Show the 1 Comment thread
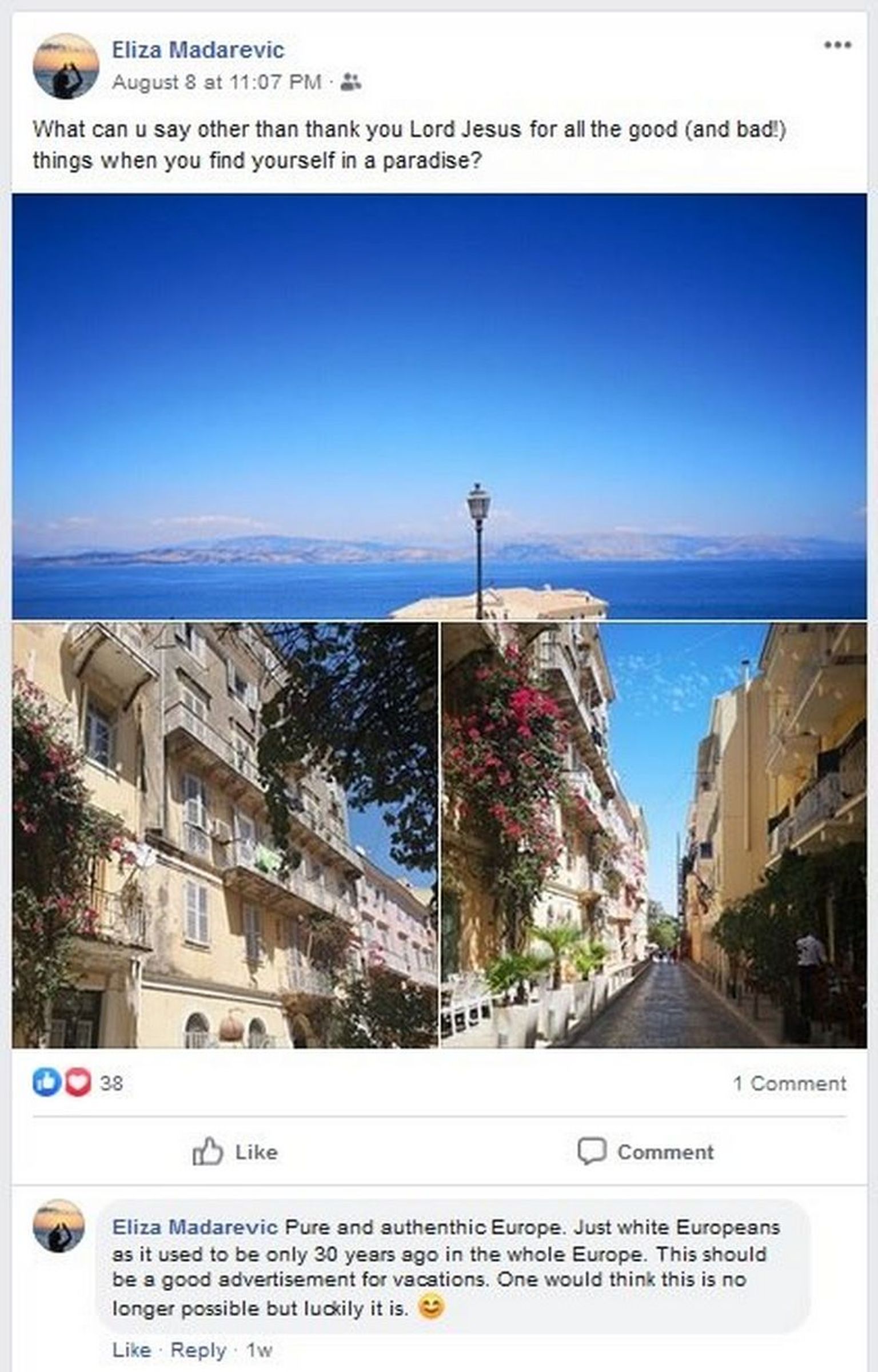This screenshot has width=878, height=1372. click(789, 1083)
